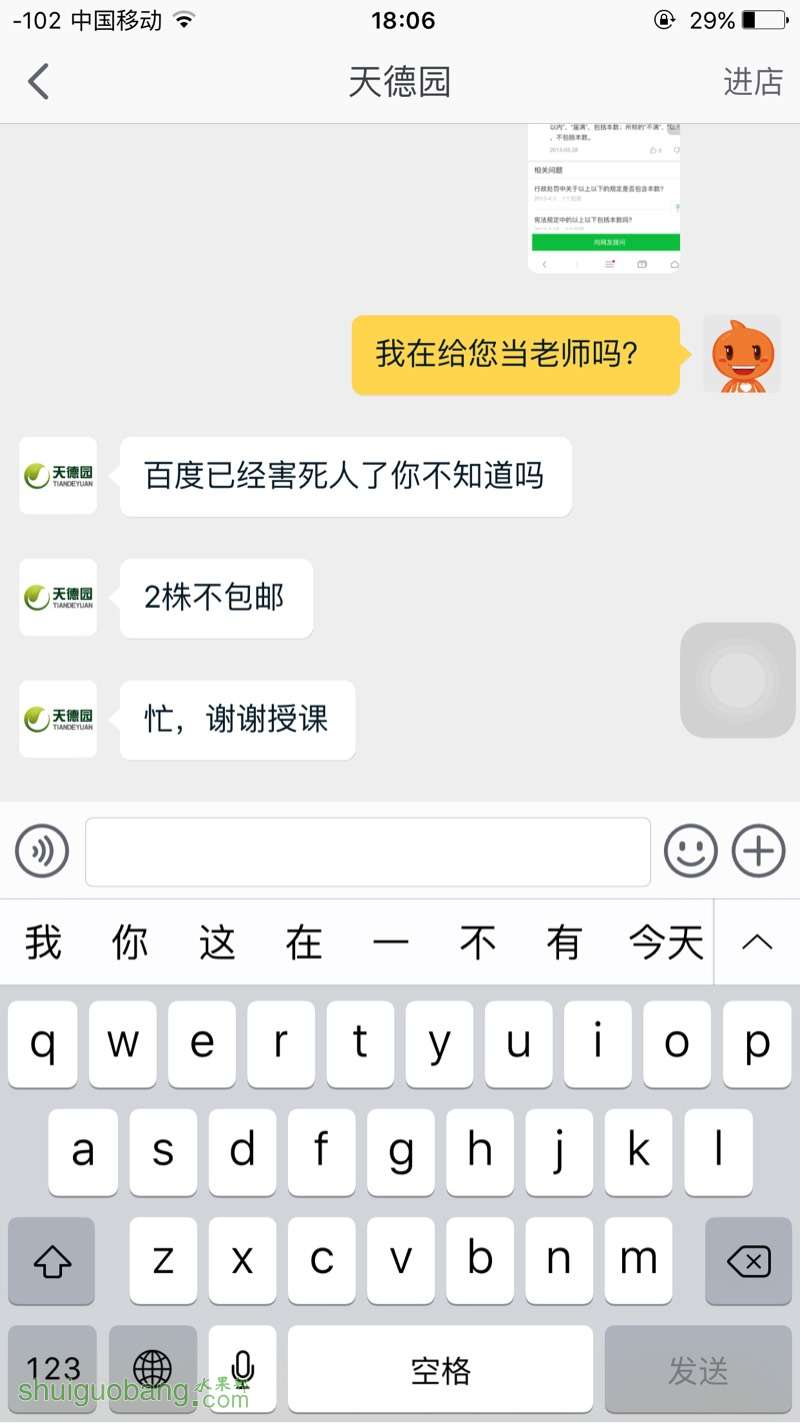The image size is (800, 1423).
Task: Switch keyboard with the globe key
Action: click(152, 1369)
